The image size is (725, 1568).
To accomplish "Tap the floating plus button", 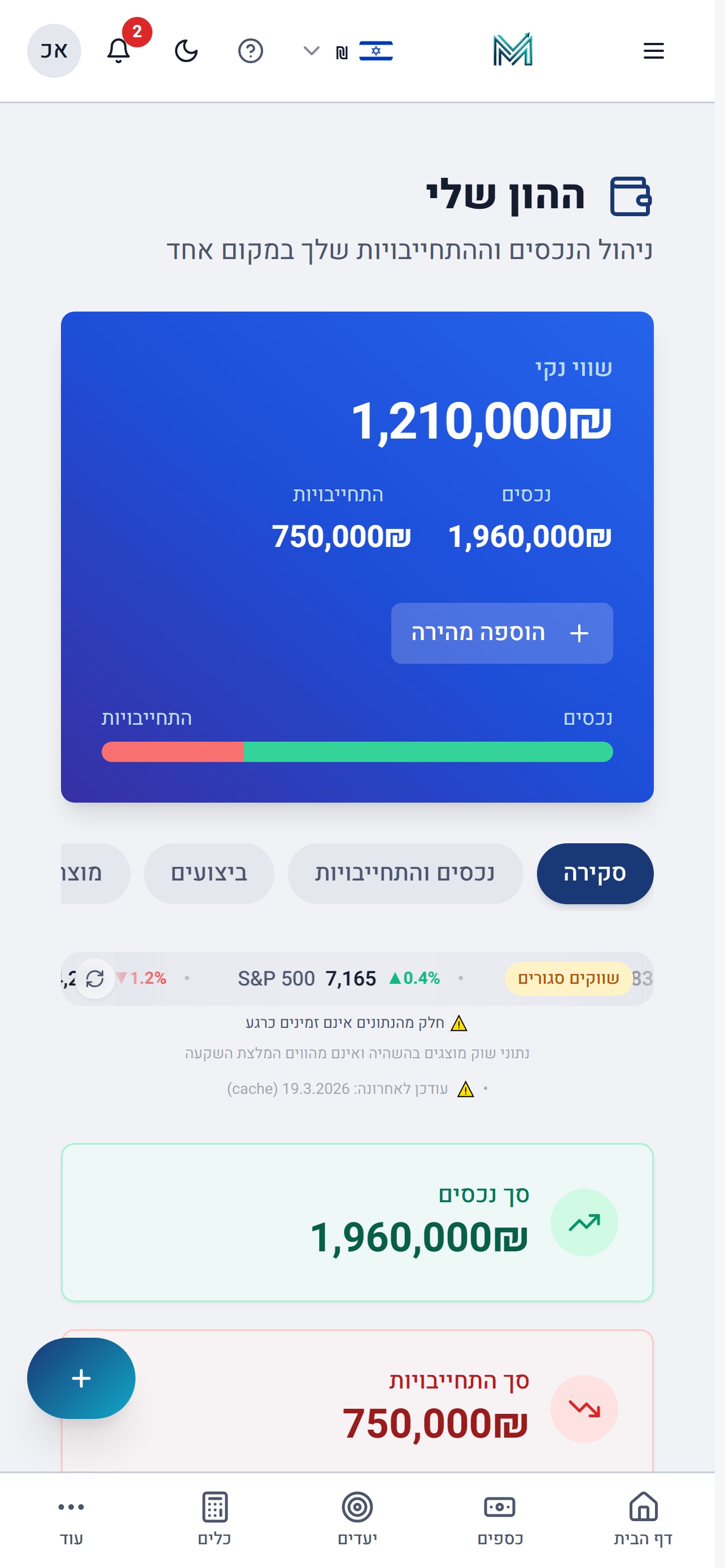I will (81, 1378).
